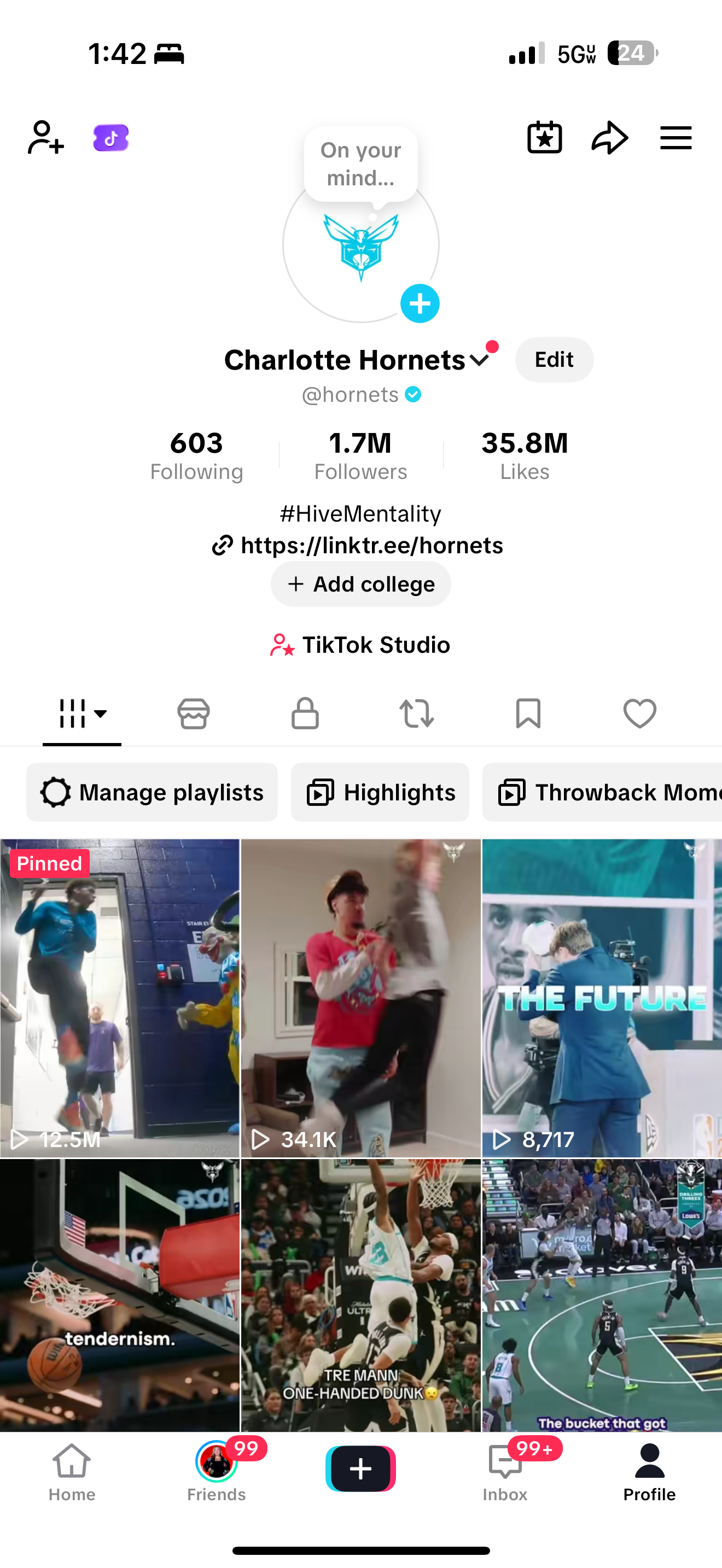Image resolution: width=722 pixels, height=1568 pixels.
Task: Open the linktr.ee/hornets link
Action: click(x=371, y=546)
